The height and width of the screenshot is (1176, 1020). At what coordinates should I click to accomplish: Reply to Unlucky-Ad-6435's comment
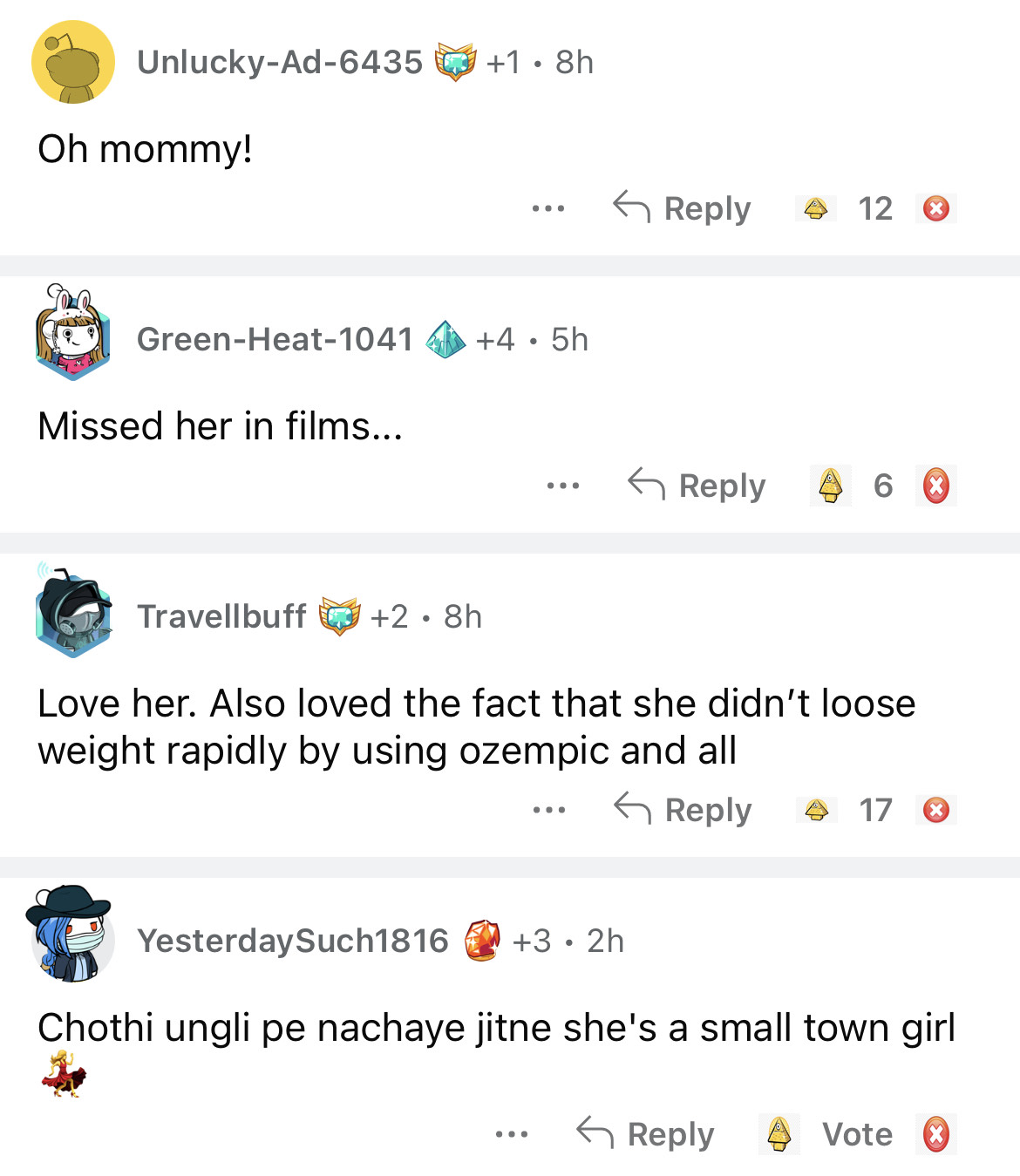point(682,208)
